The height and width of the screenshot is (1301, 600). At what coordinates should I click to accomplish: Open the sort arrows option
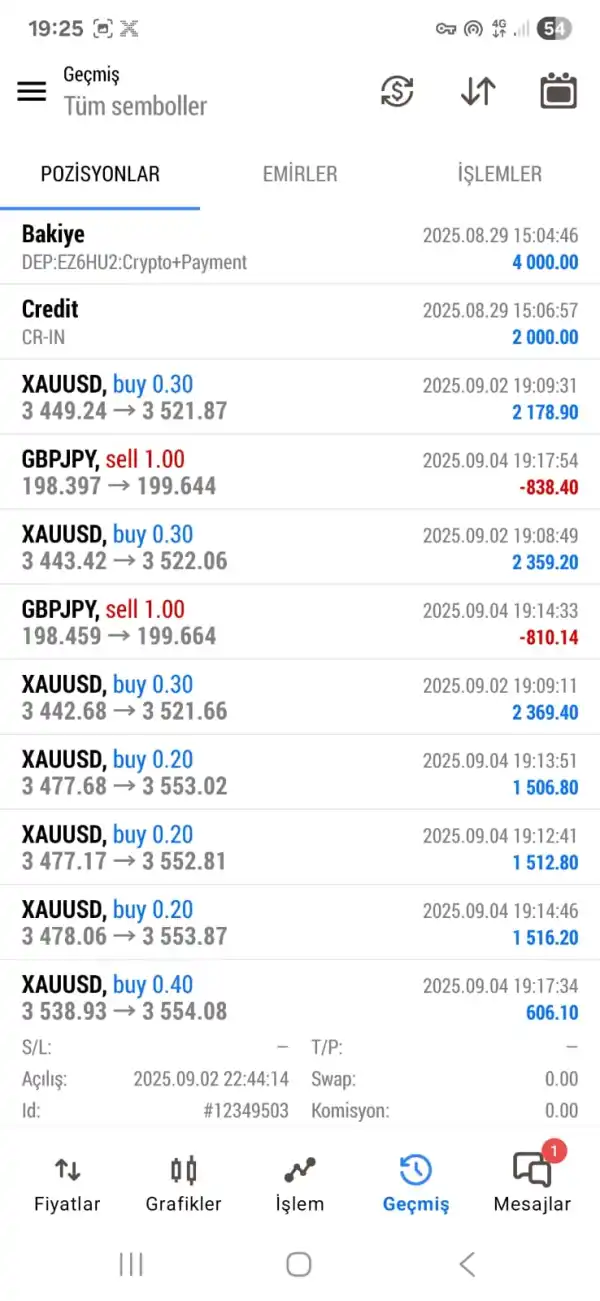point(478,92)
